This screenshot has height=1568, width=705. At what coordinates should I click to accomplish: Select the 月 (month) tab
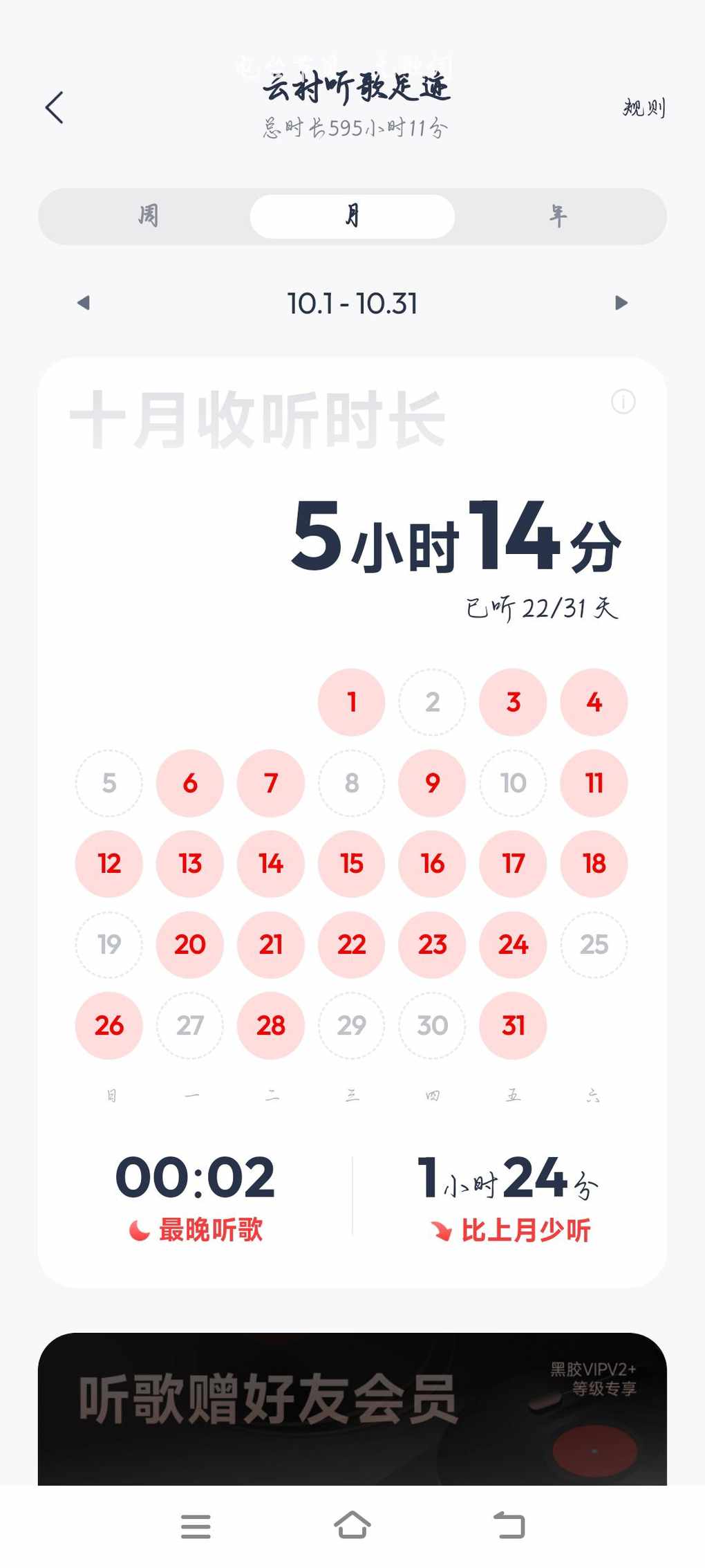352,216
